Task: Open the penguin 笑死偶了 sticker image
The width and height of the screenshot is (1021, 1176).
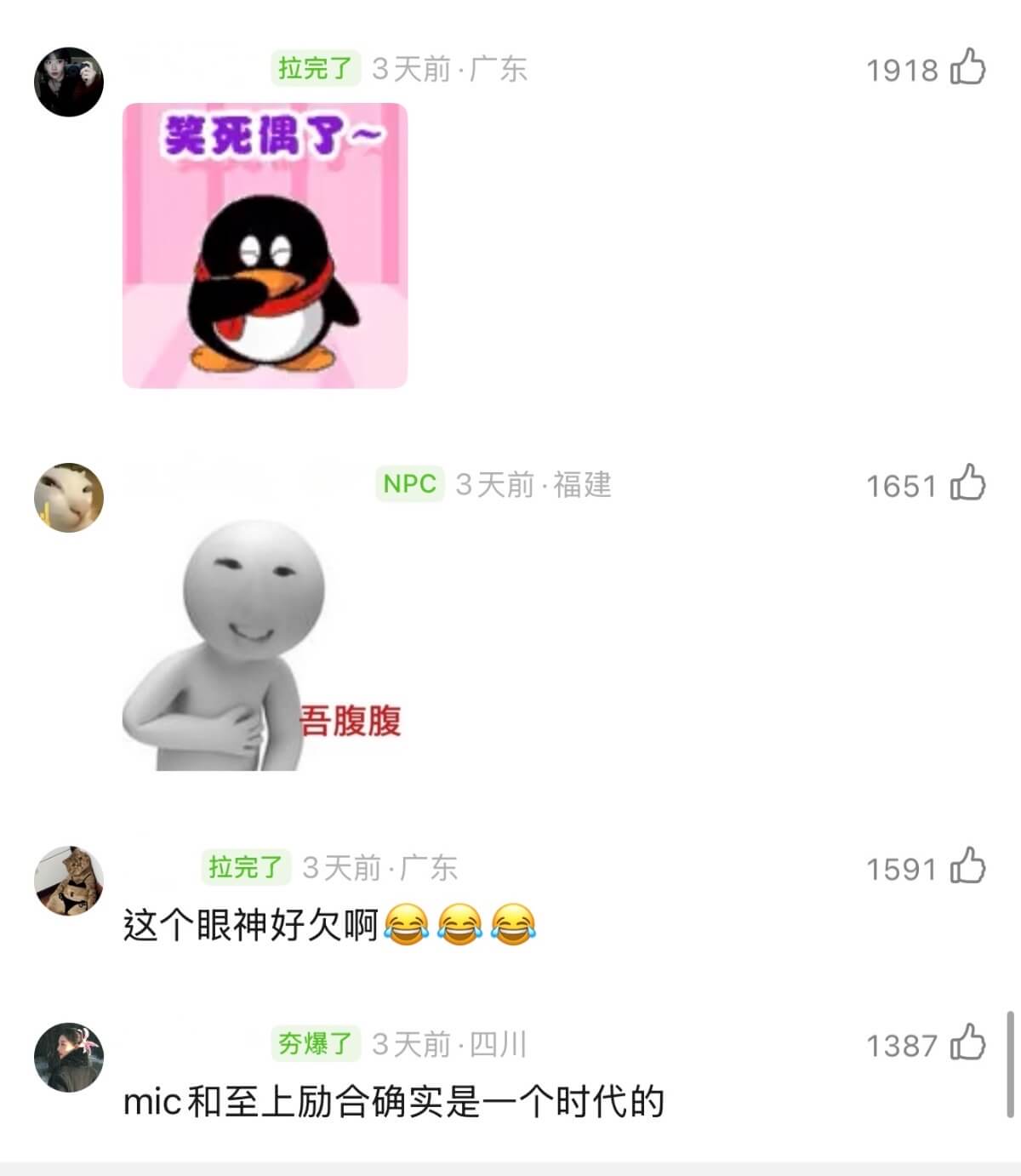Action: coord(265,246)
